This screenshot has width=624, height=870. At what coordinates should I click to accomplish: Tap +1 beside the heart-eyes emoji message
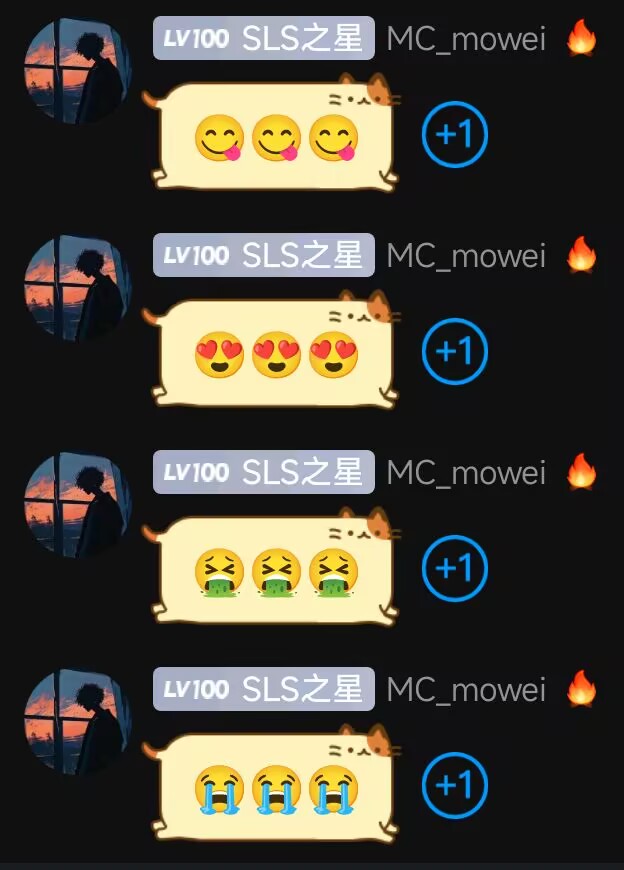point(455,351)
